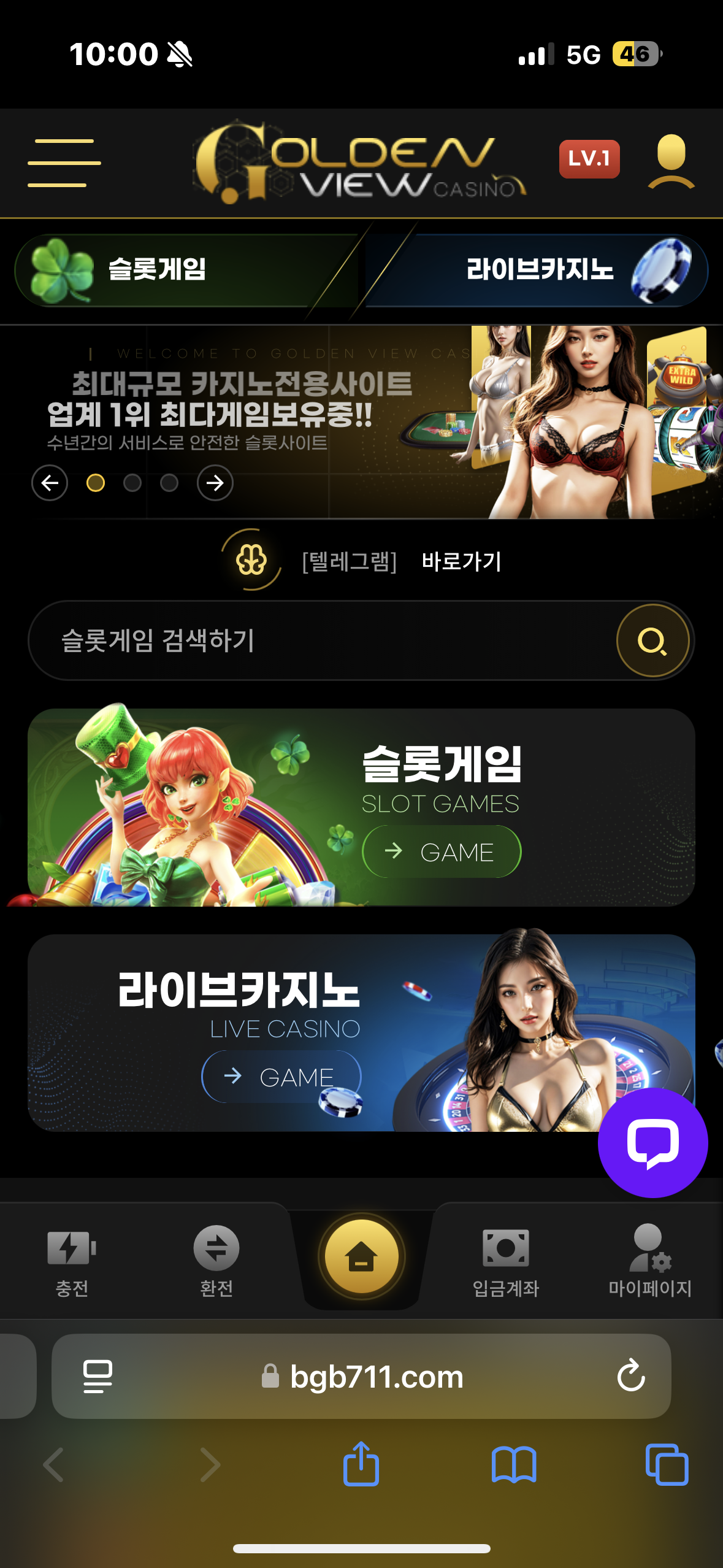Open the hamburger drawer menu
723x1568 pixels.
click(64, 163)
